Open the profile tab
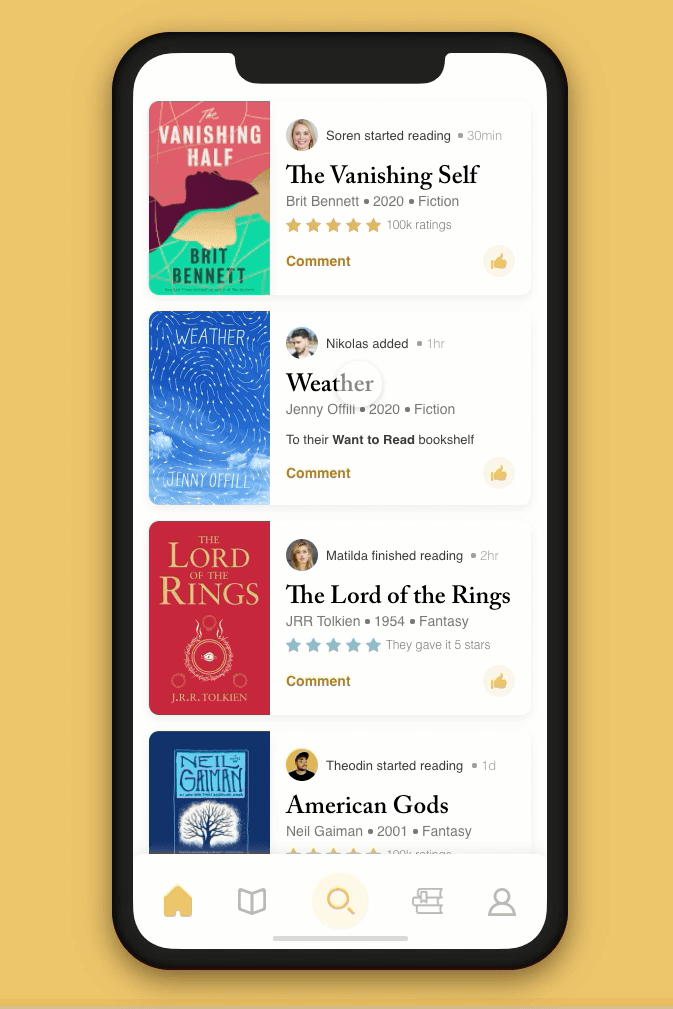This screenshot has width=673, height=1009. [x=502, y=902]
